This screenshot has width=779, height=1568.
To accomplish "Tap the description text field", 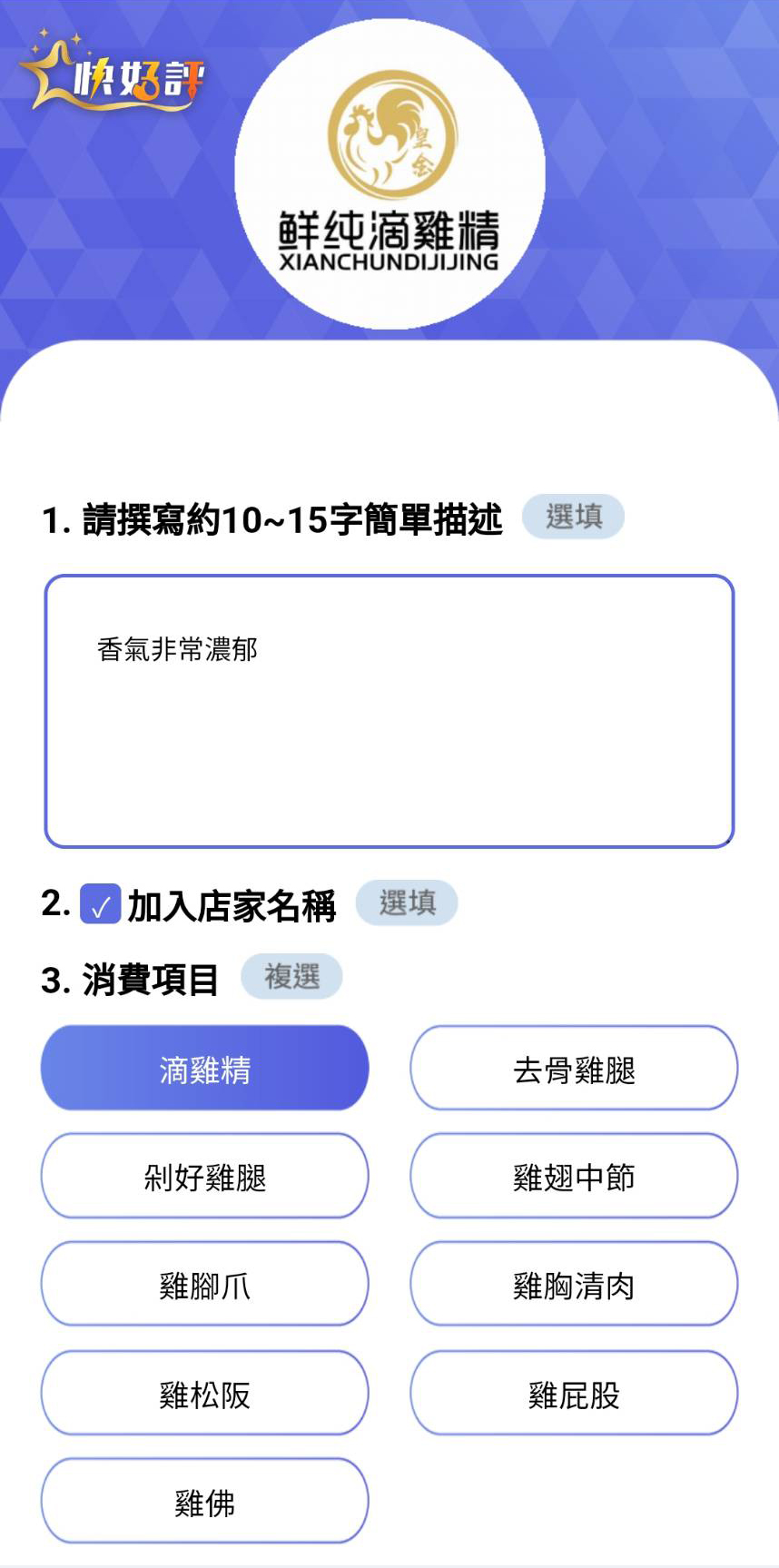I will point(389,711).
